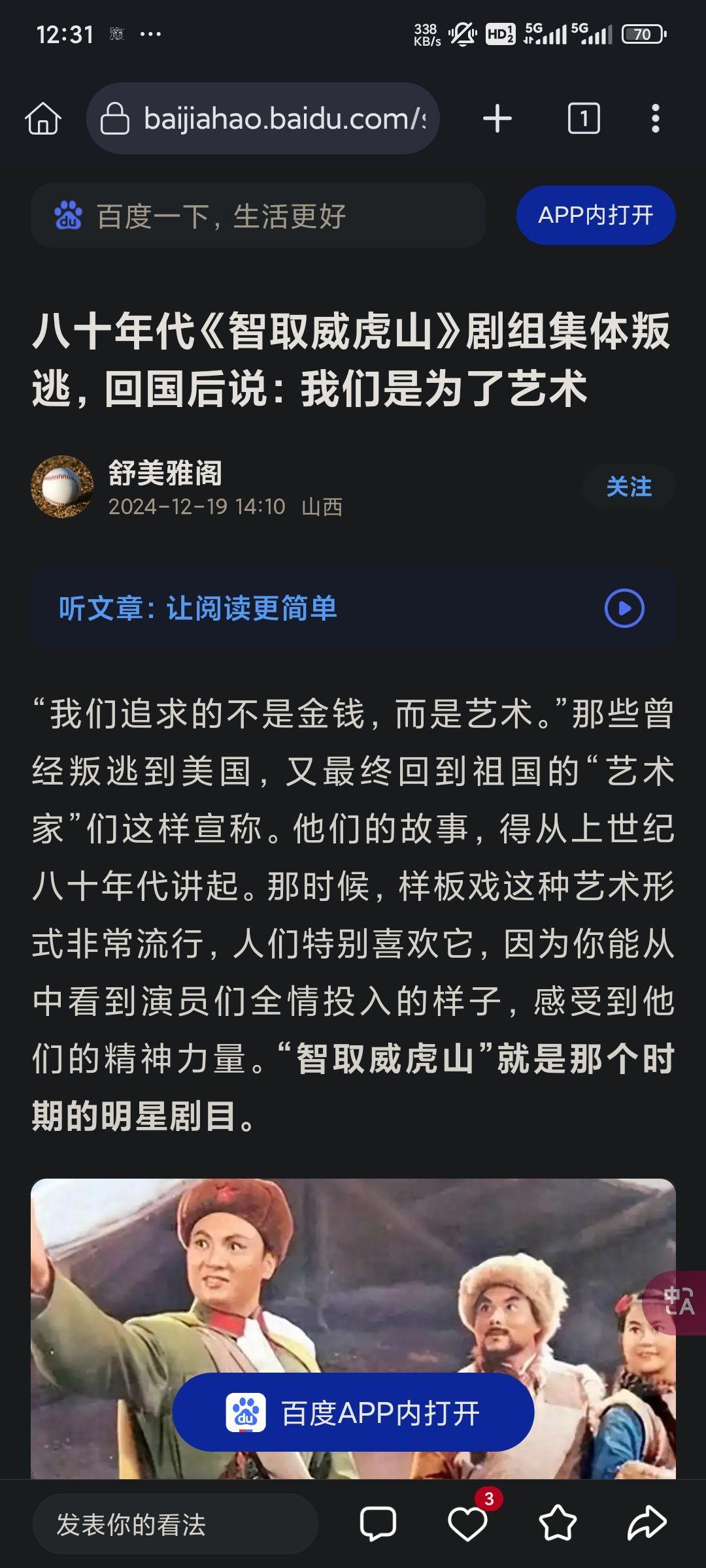Screen dimensions: 706x1568
Task: Open the comments section
Action: (x=378, y=1525)
